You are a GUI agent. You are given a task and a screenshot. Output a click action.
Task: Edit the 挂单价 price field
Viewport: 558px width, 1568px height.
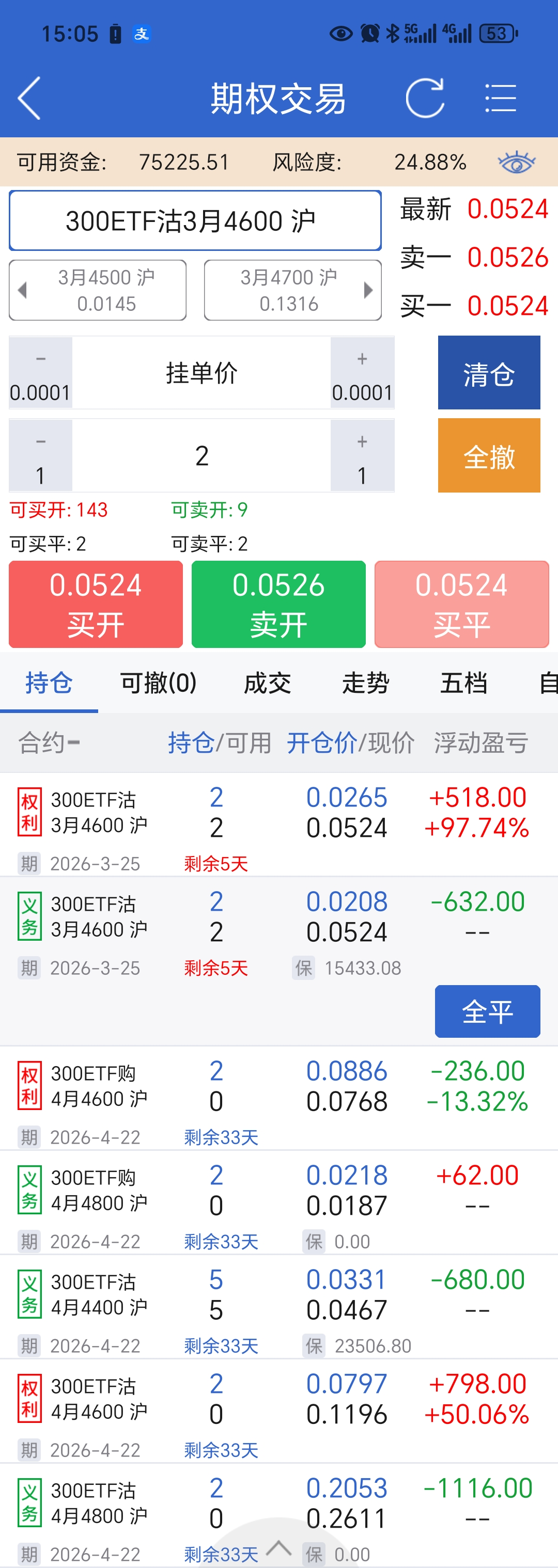pos(202,373)
